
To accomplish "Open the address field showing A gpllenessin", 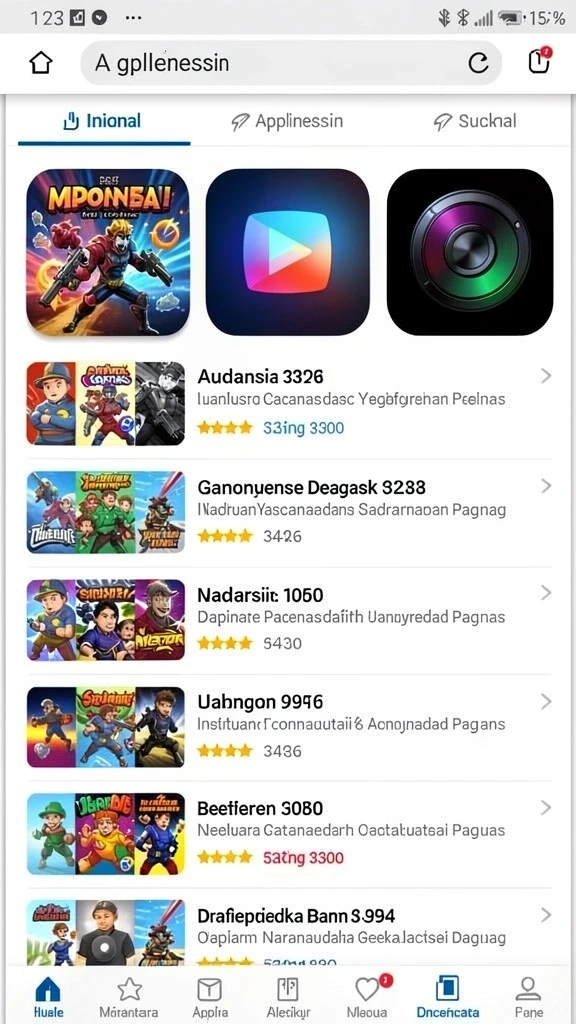I will point(291,63).
